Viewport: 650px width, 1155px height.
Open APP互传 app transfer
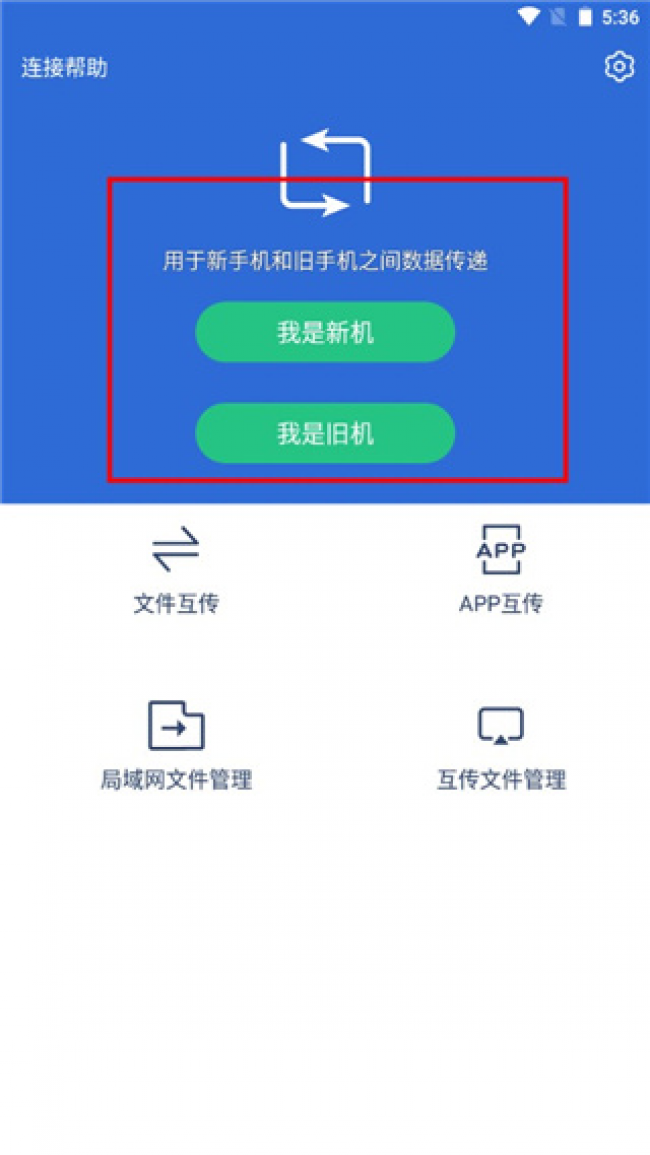[x=501, y=569]
